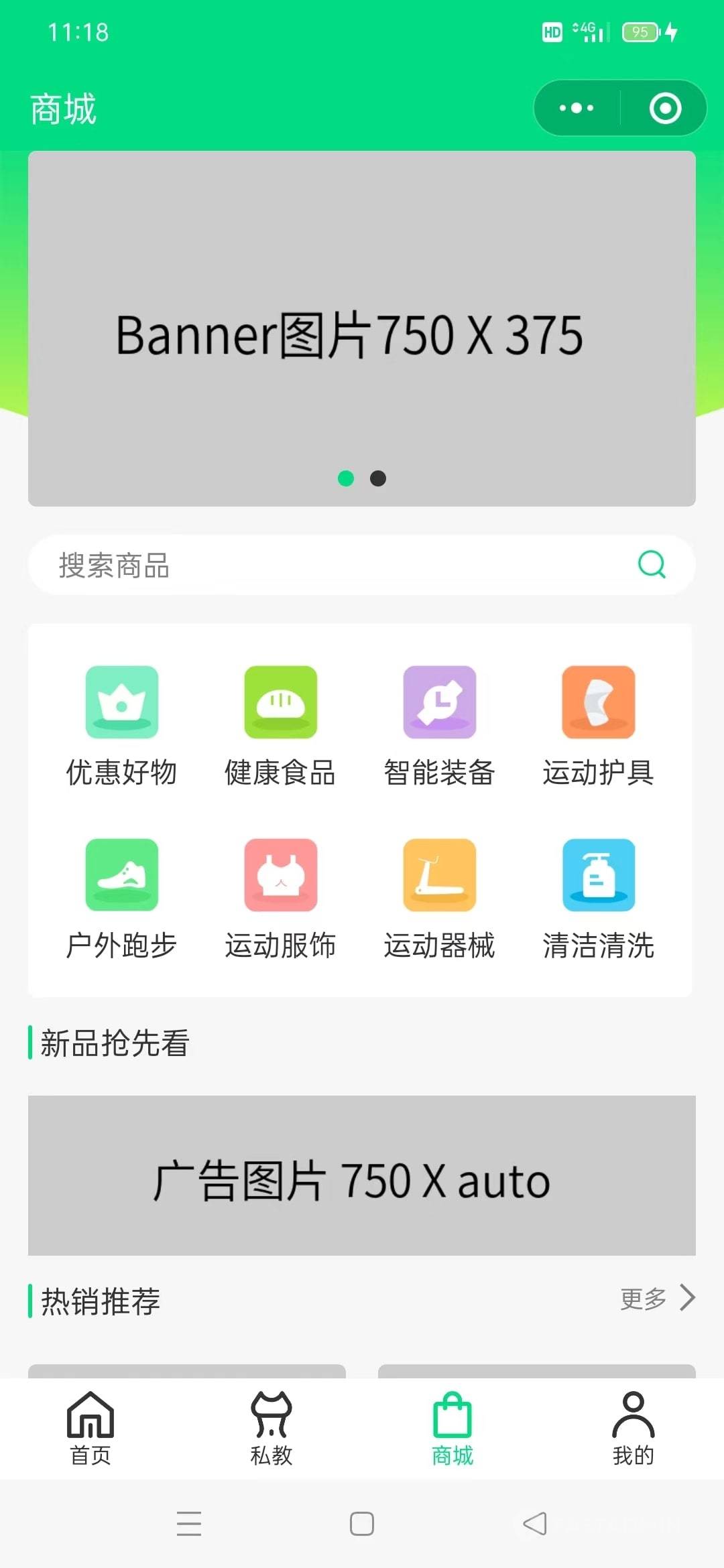Image resolution: width=724 pixels, height=1568 pixels.
Task: Open the mini program more options menu
Action: 577,108
